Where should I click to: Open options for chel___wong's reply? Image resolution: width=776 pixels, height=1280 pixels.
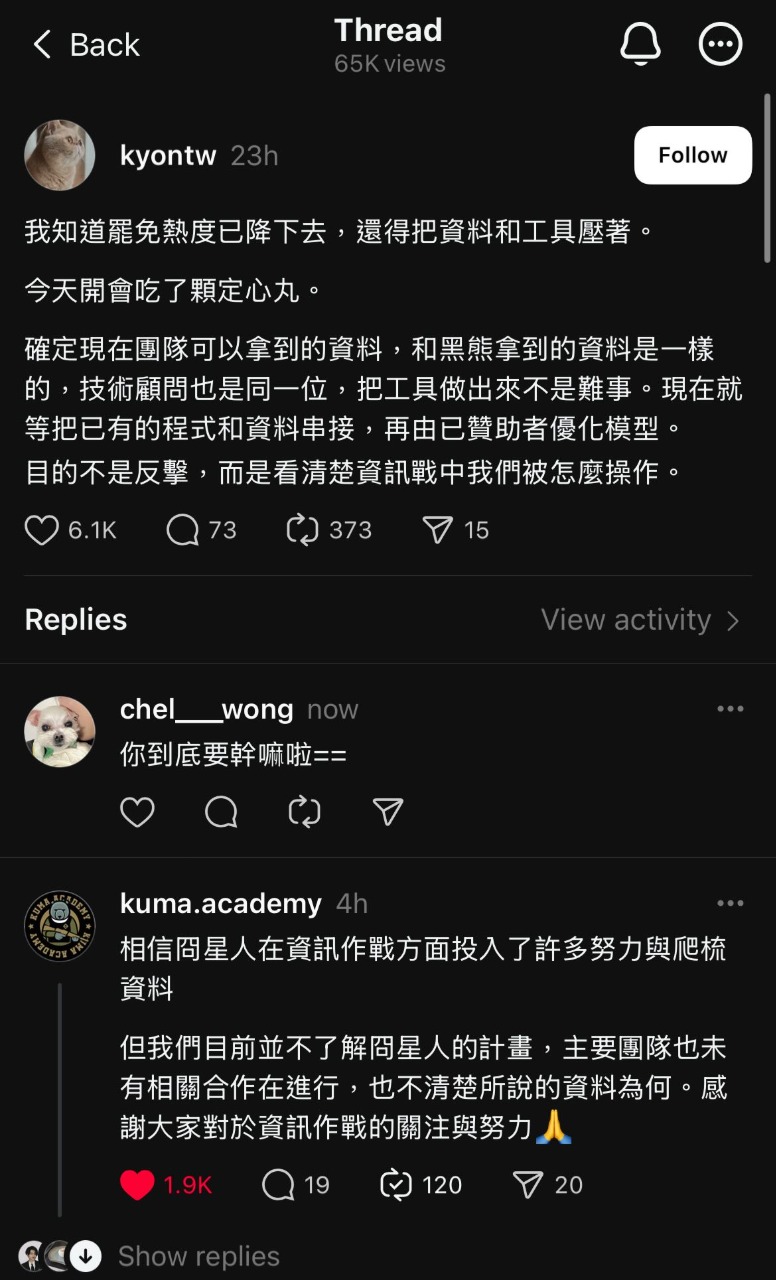[730, 709]
